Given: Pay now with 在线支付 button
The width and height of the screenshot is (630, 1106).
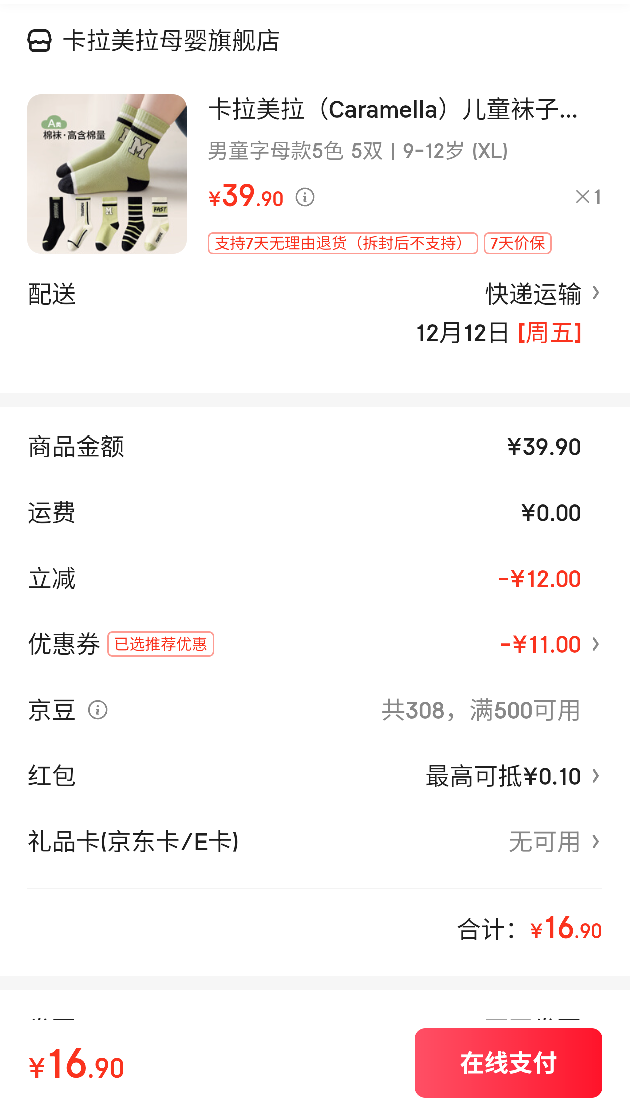Looking at the screenshot, I should tap(508, 1063).
